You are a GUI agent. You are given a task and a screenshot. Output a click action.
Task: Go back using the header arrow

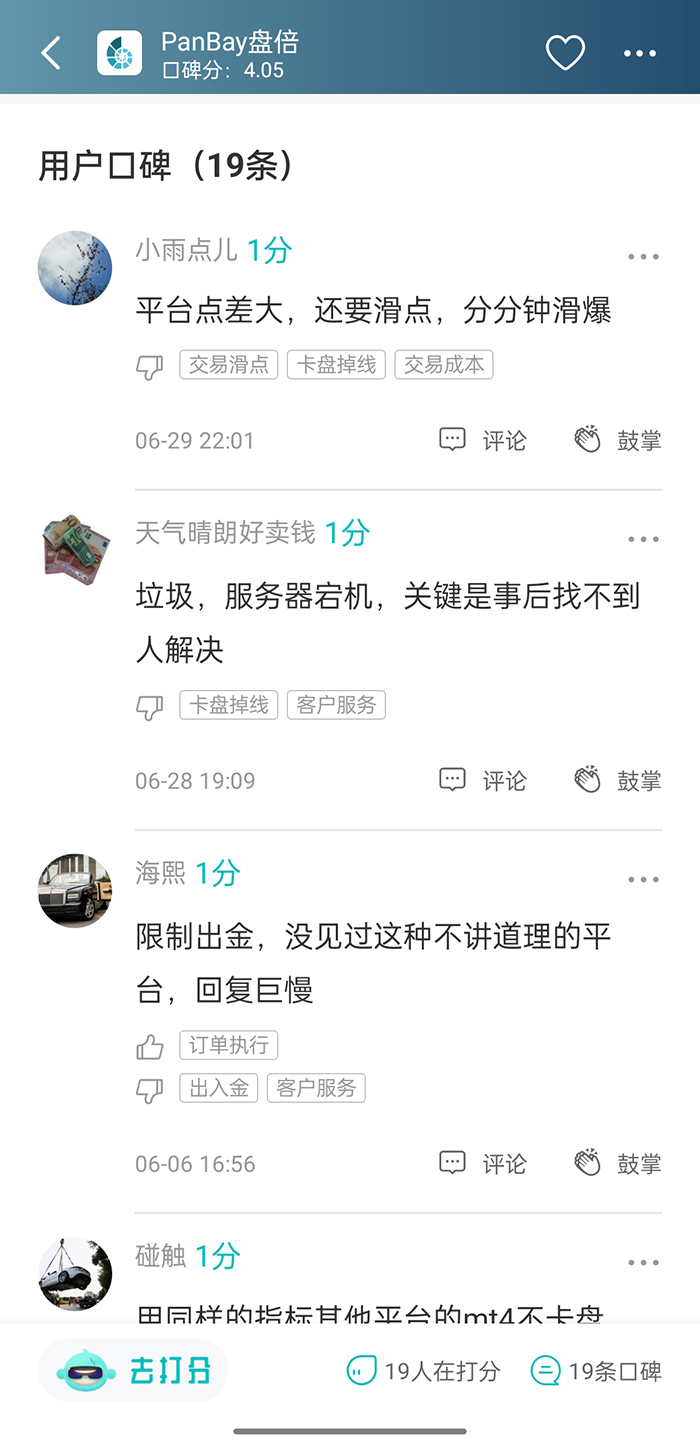(51, 53)
